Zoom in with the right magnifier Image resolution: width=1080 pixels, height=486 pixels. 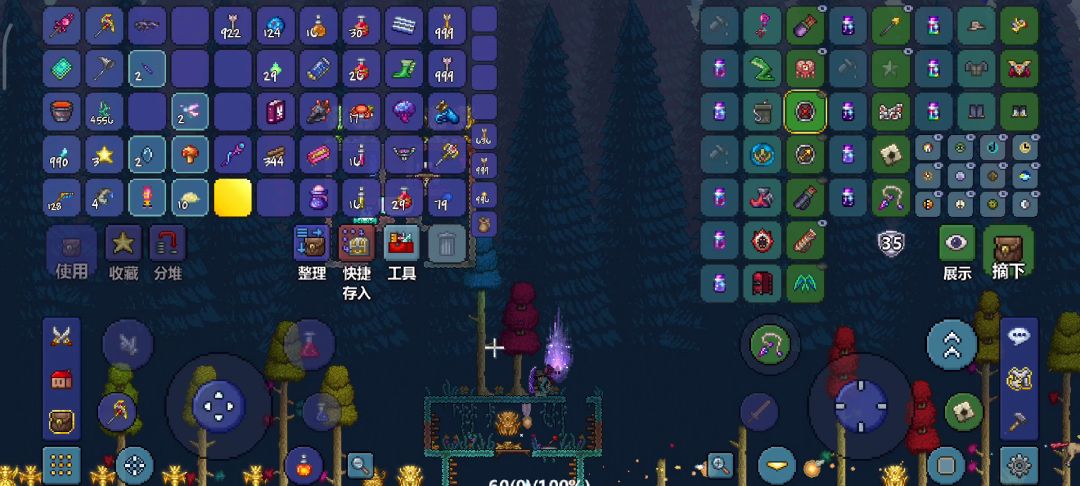(x=720, y=465)
